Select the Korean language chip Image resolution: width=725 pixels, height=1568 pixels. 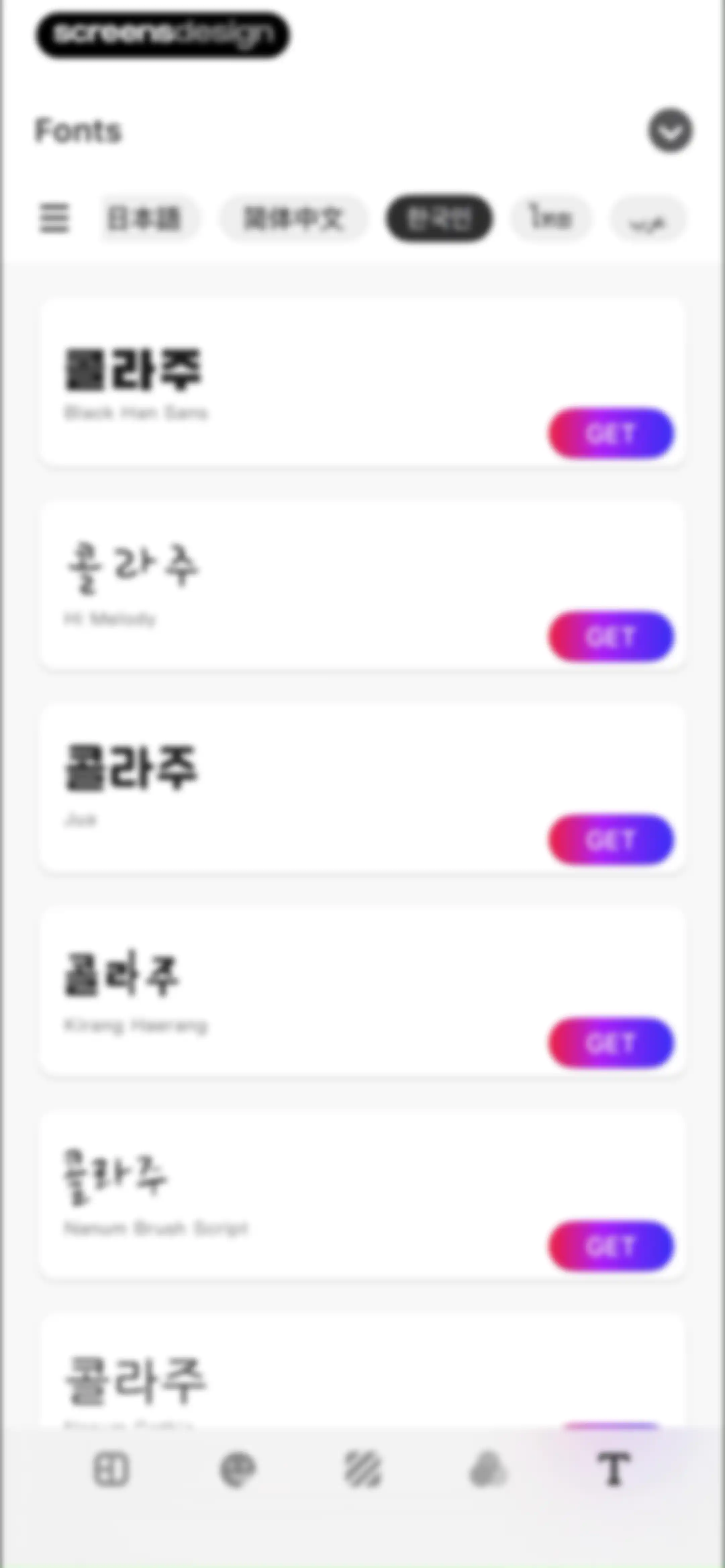click(439, 218)
